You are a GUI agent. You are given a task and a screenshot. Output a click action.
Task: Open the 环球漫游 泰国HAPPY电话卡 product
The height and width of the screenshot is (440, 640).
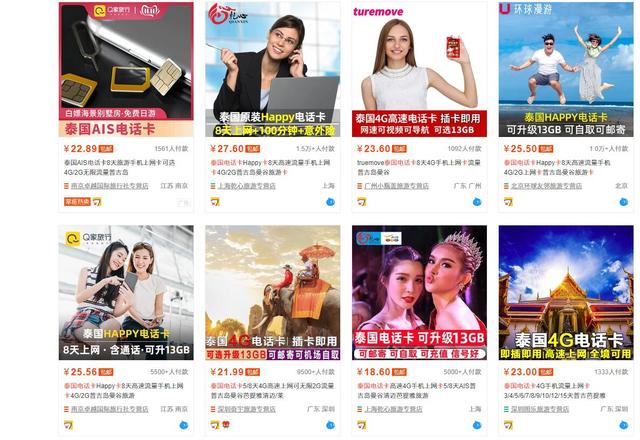pyautogui.click(x=565, y=68)
